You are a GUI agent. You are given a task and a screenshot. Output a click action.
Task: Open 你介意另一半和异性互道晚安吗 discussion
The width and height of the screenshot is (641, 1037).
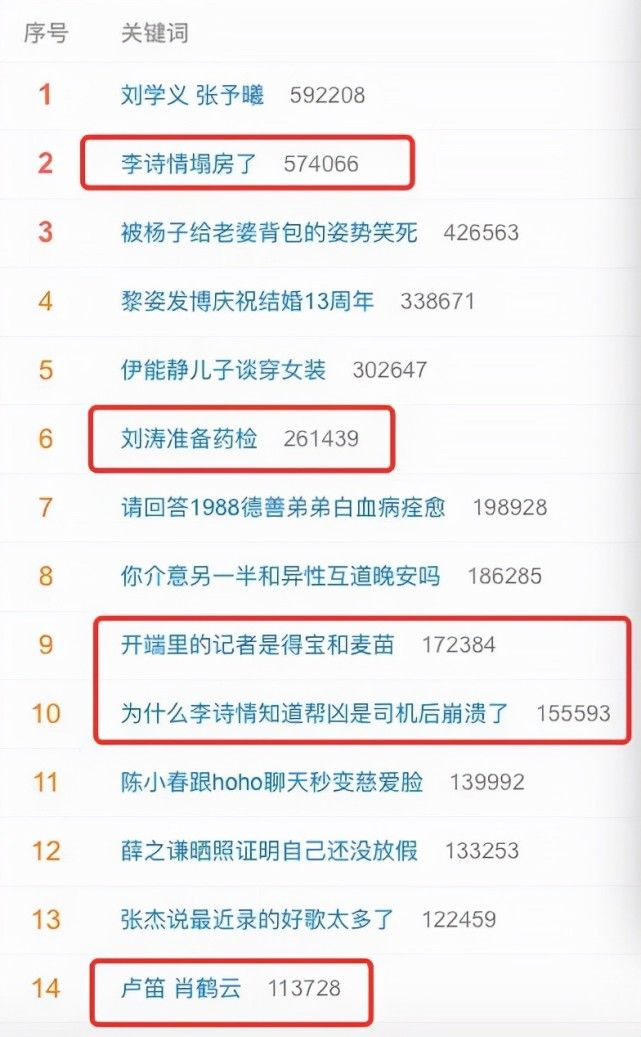pyautogui.click(x=280, y=576)
